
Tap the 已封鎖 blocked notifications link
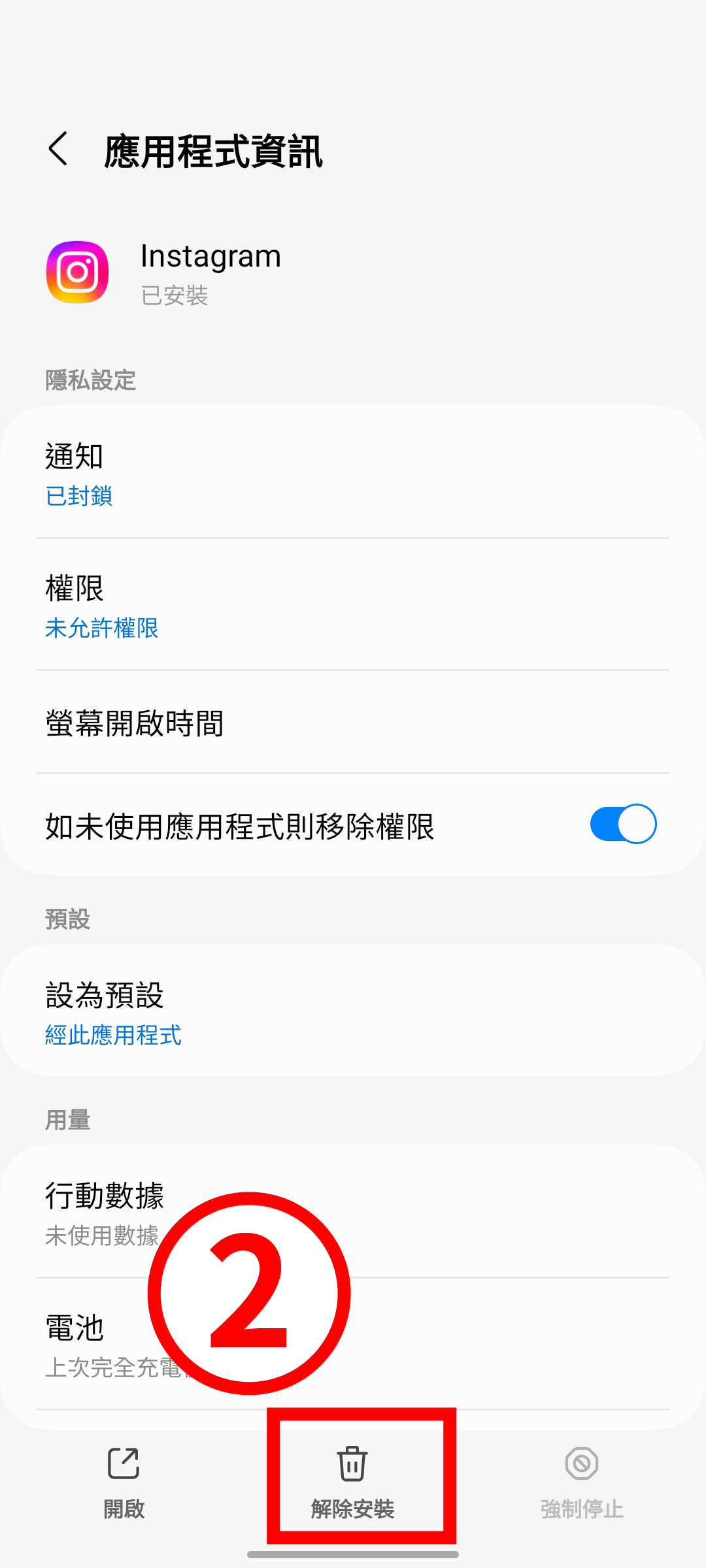click(x=80, y=497)
